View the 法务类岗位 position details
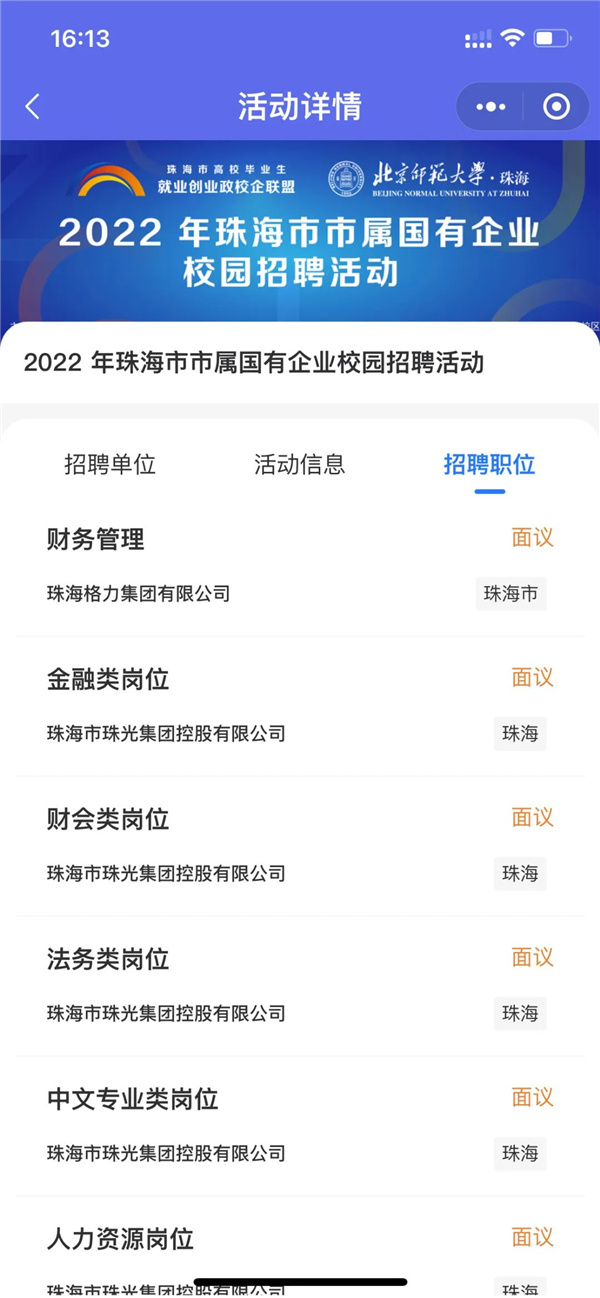The width and height of the screenshot is (600, 1298). [x=108, y=960]
